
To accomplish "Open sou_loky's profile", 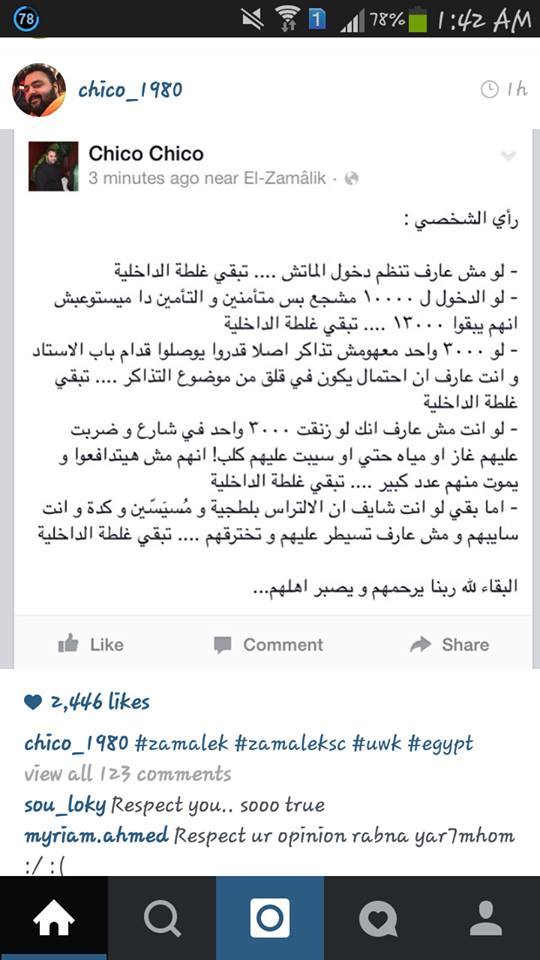I will coord(65,805).
